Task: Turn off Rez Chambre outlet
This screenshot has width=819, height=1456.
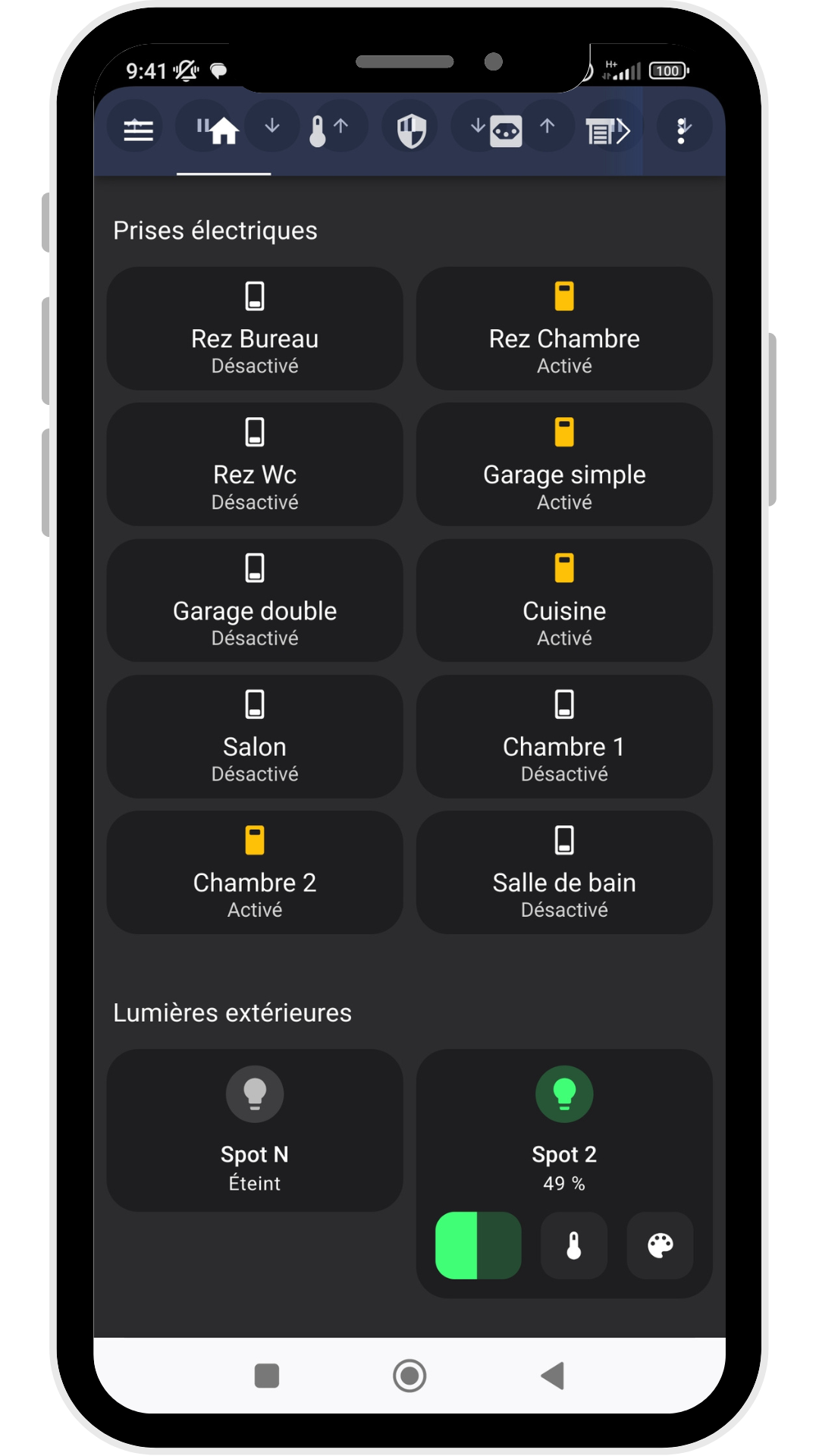Action: [564, 328]
